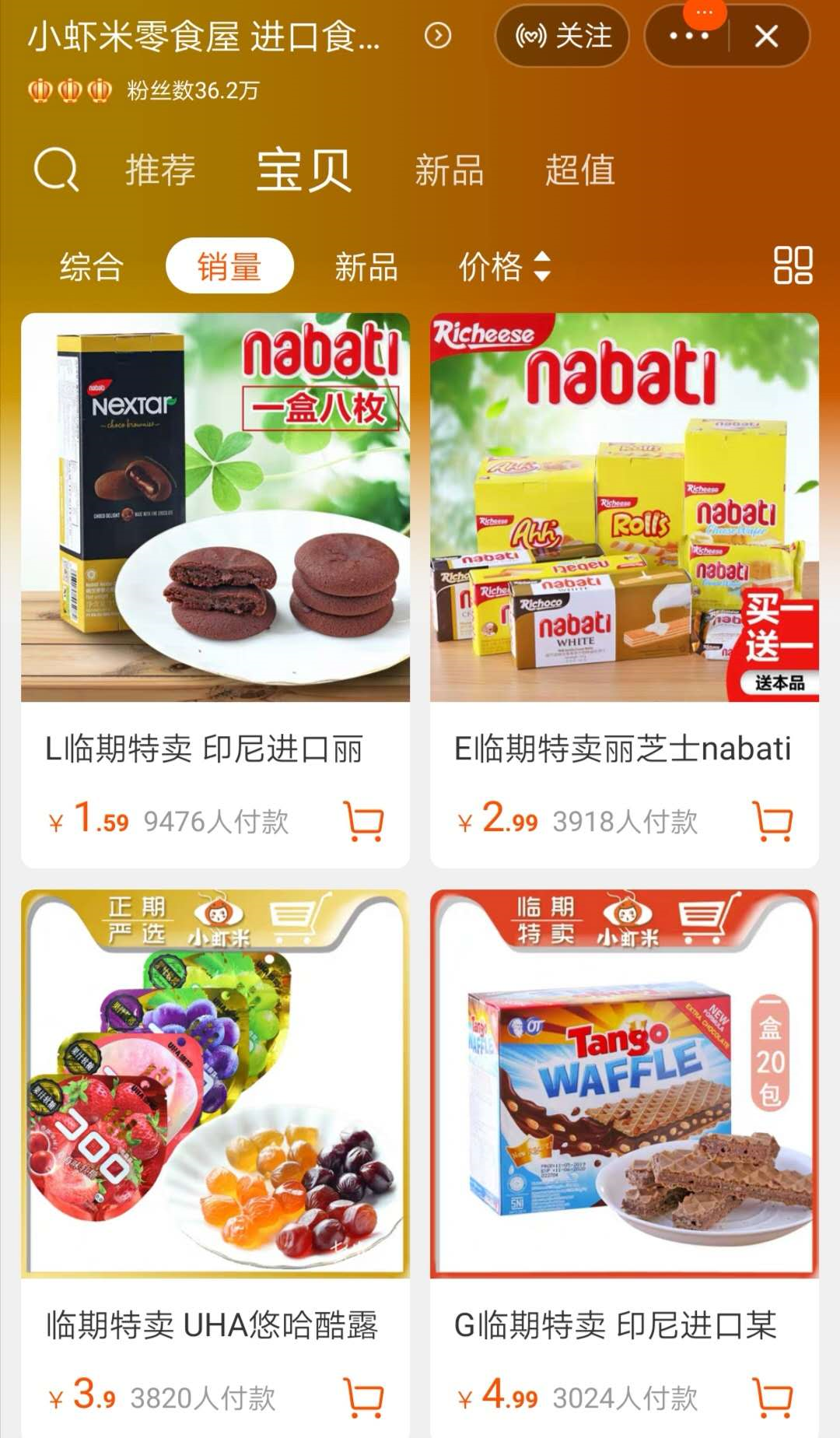840x1438 pixels.
Task: Select the 新品 sort option beside 销量
Action: pos(366,266)
